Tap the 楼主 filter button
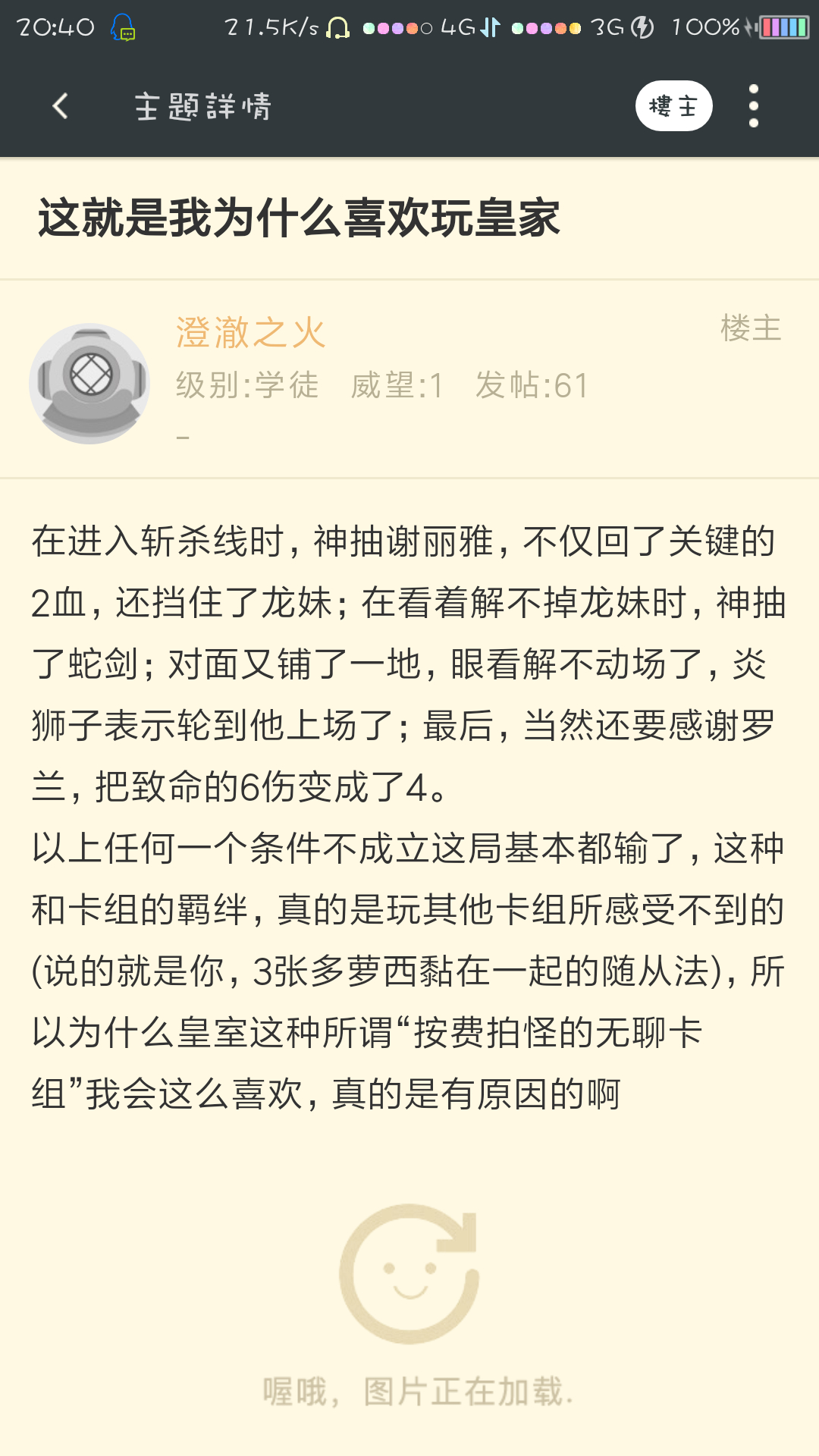 click(x=673, y=106)
